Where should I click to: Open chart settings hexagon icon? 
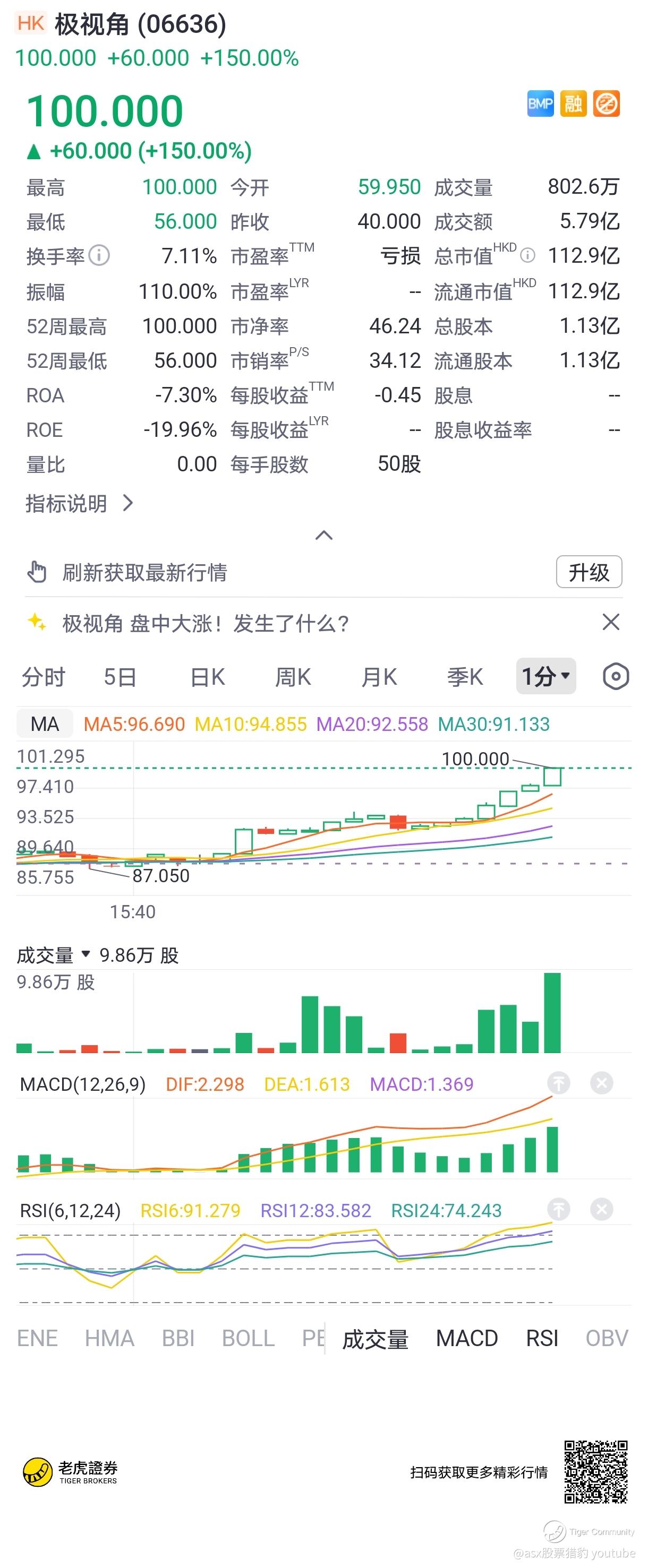click(616, 676)
